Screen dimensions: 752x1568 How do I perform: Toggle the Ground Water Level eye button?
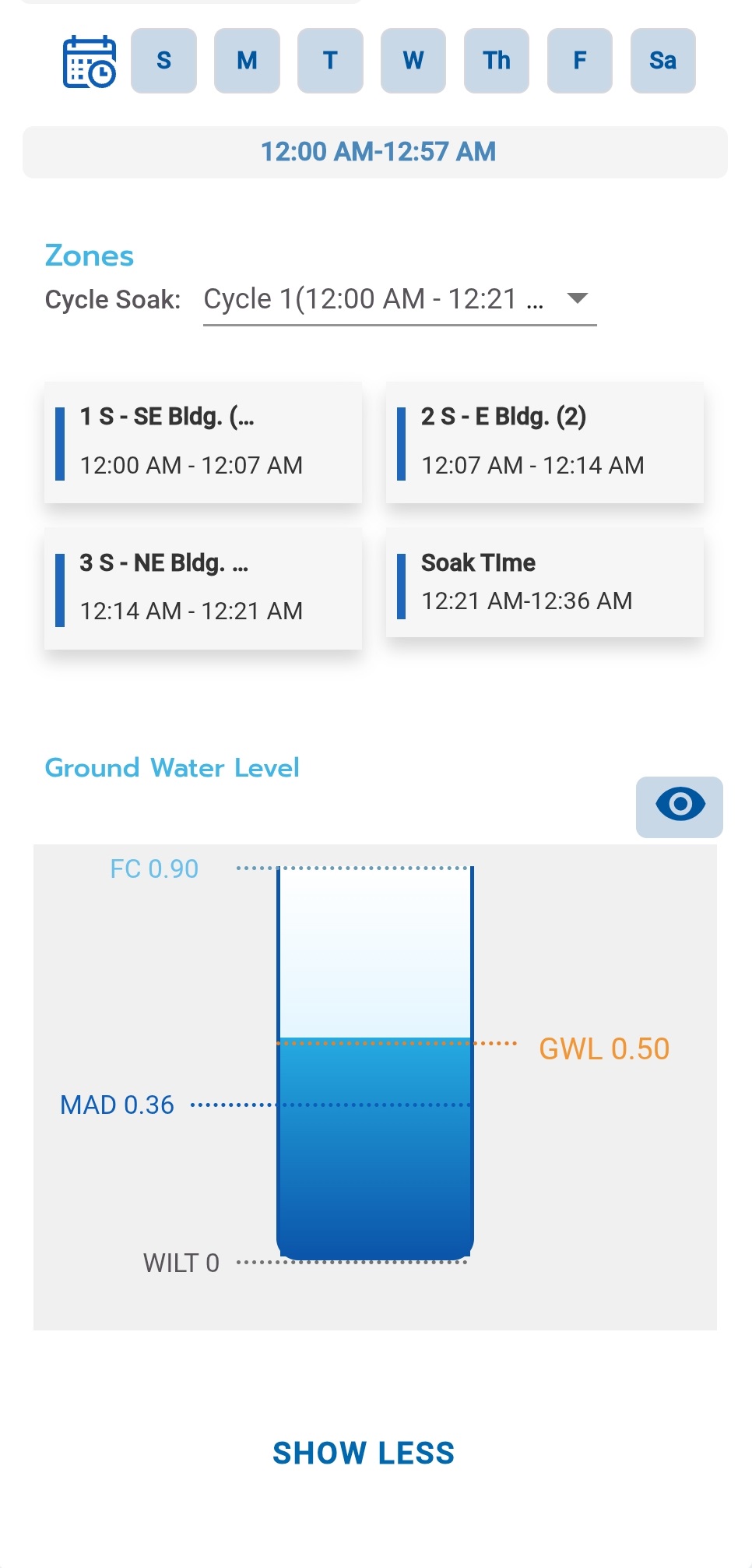coord(680,807)
